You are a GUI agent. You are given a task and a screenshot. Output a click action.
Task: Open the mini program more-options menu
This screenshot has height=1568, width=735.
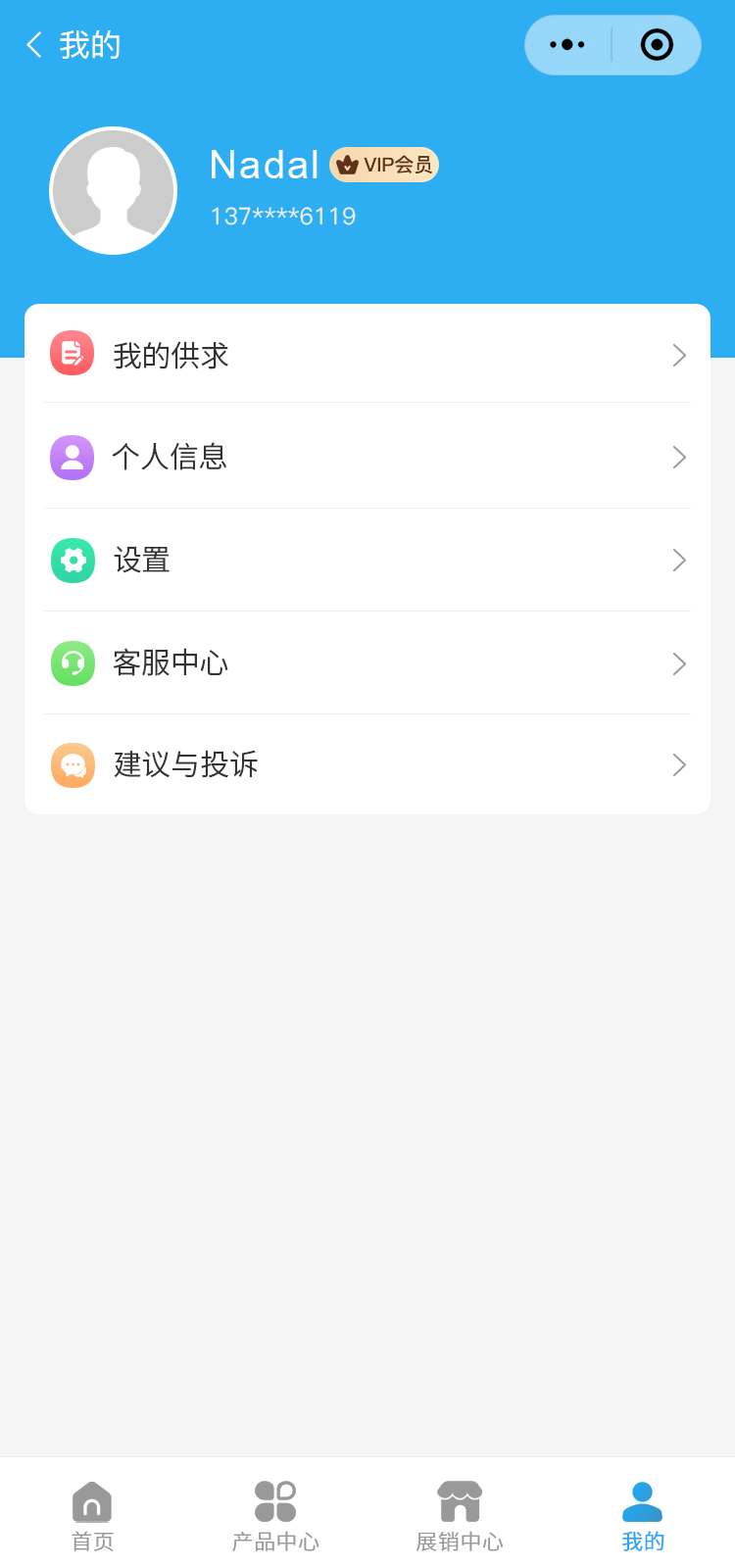tap(567, 45)
